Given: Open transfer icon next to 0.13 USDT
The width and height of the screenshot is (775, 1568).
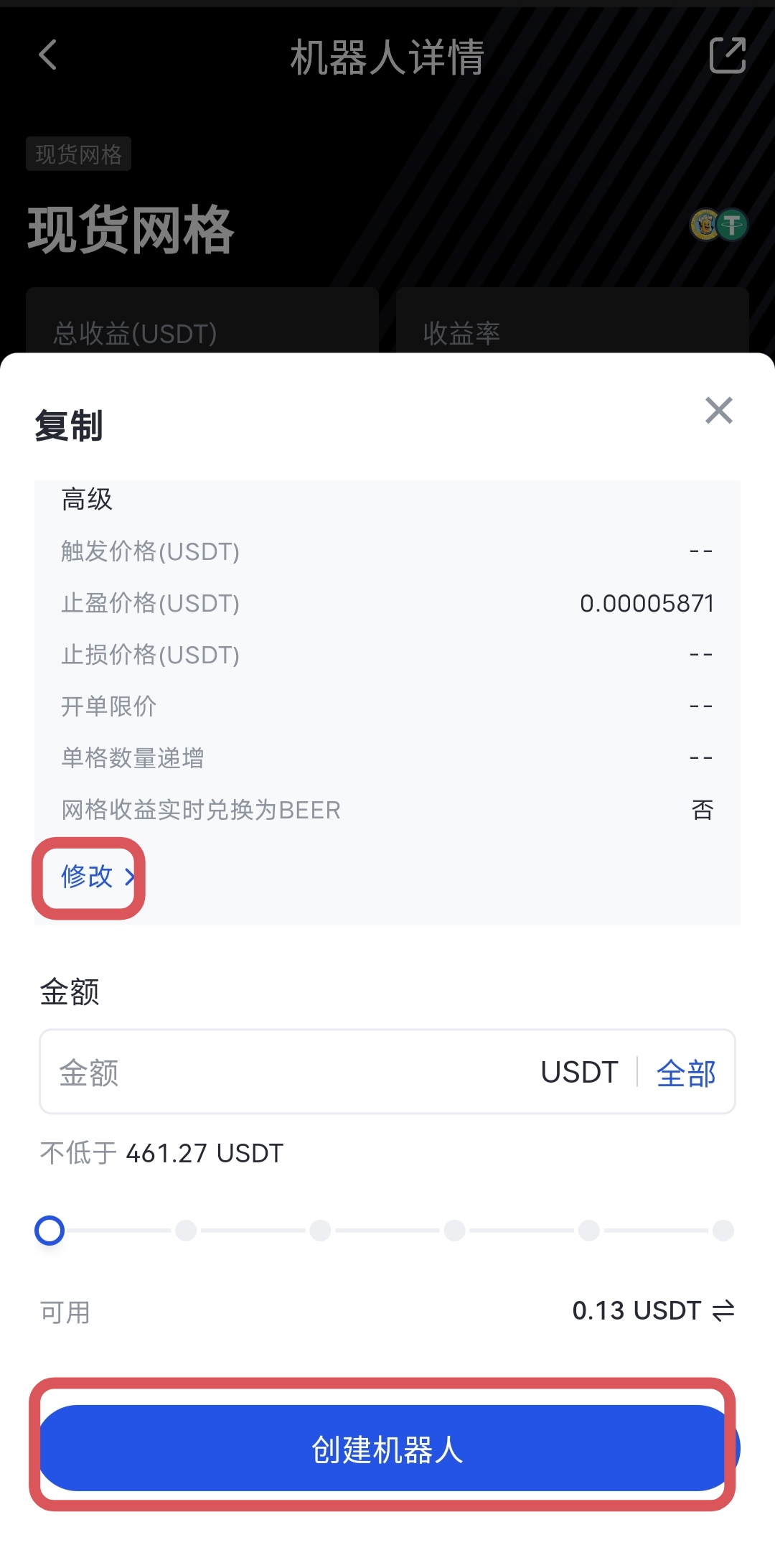Looking at the screenshot, I should coord(723,1311).
